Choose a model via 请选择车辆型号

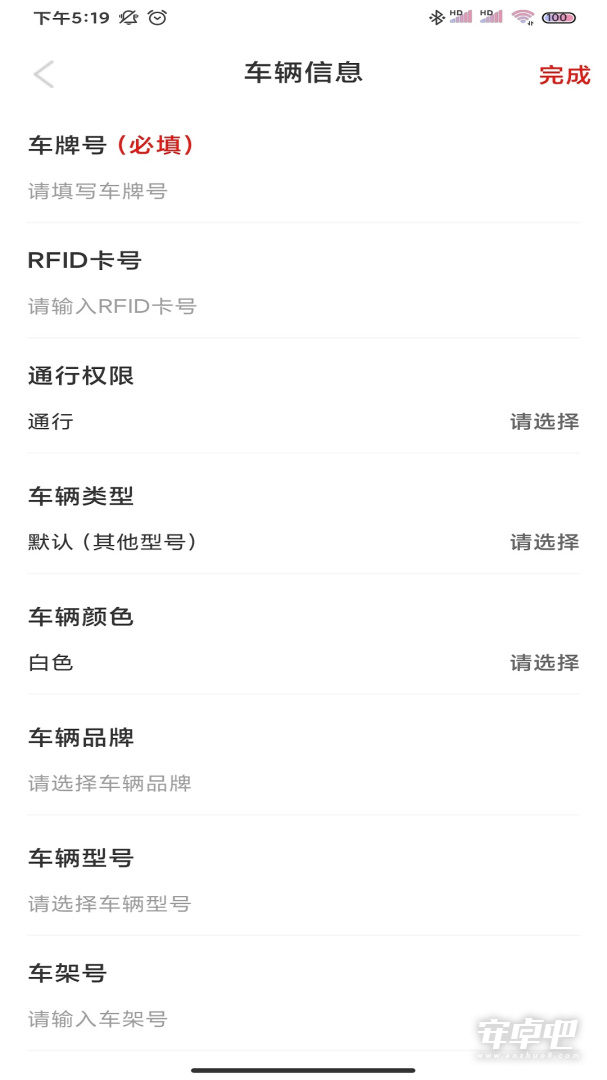303,904
